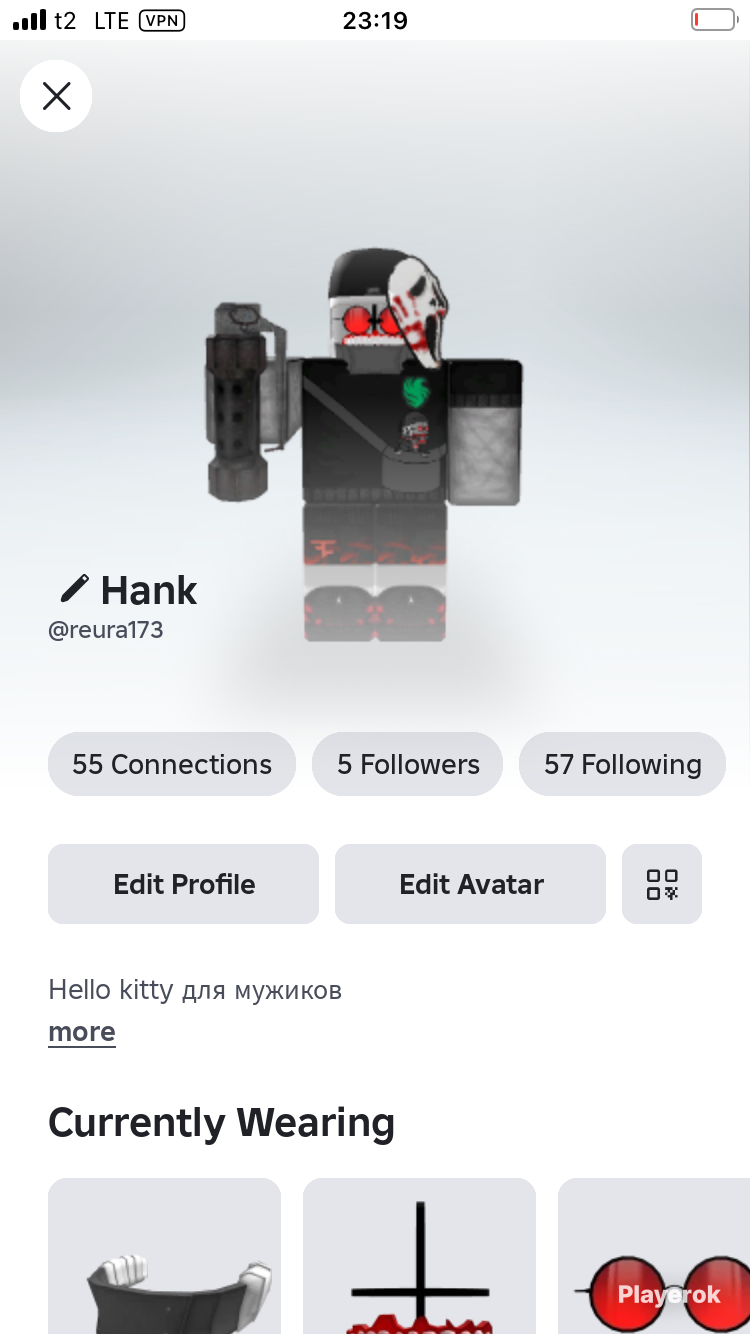Open the first worn item with gloved hands

click(164, 1256)
